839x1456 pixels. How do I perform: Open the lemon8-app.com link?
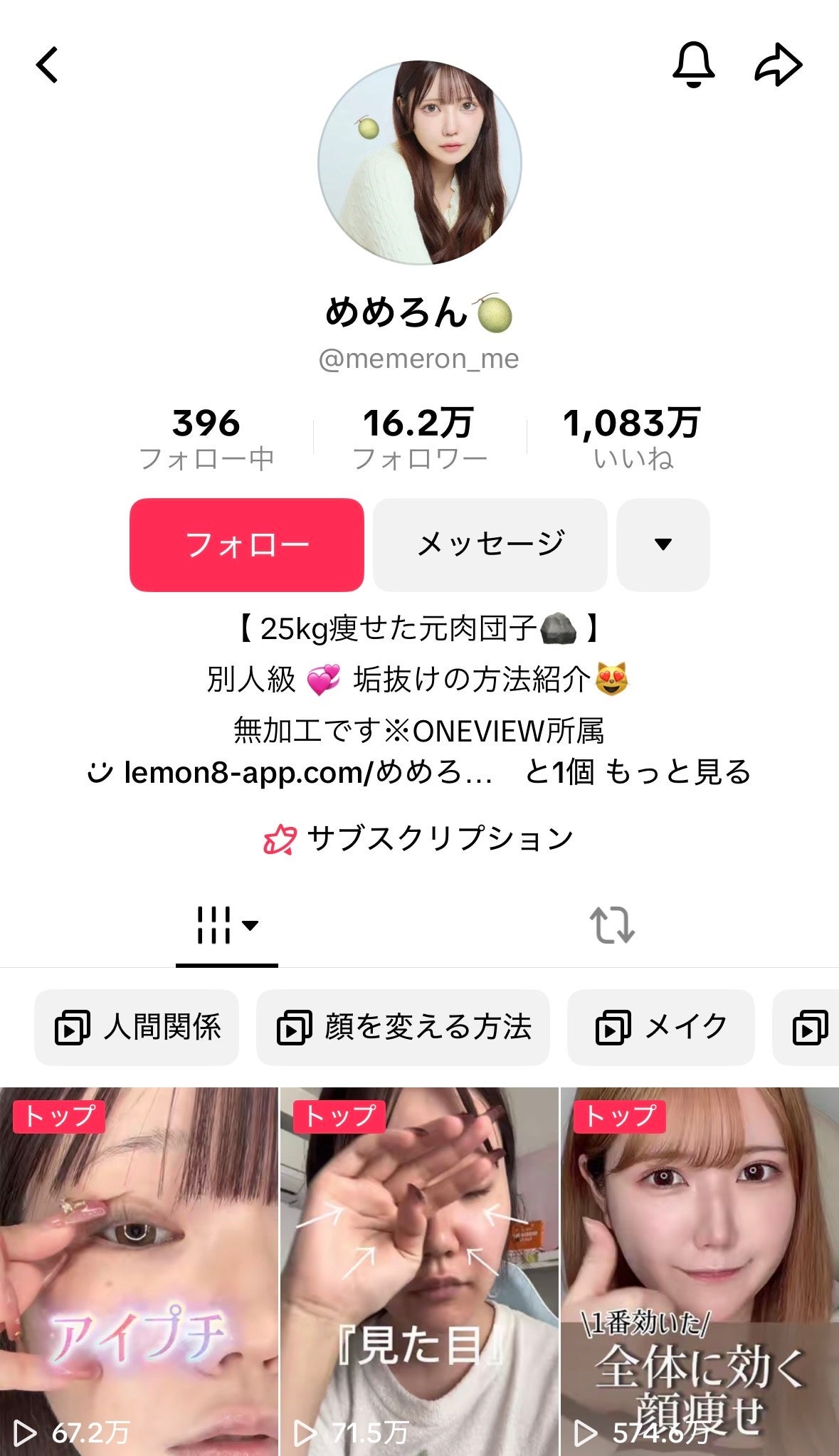tap(306, 772)
